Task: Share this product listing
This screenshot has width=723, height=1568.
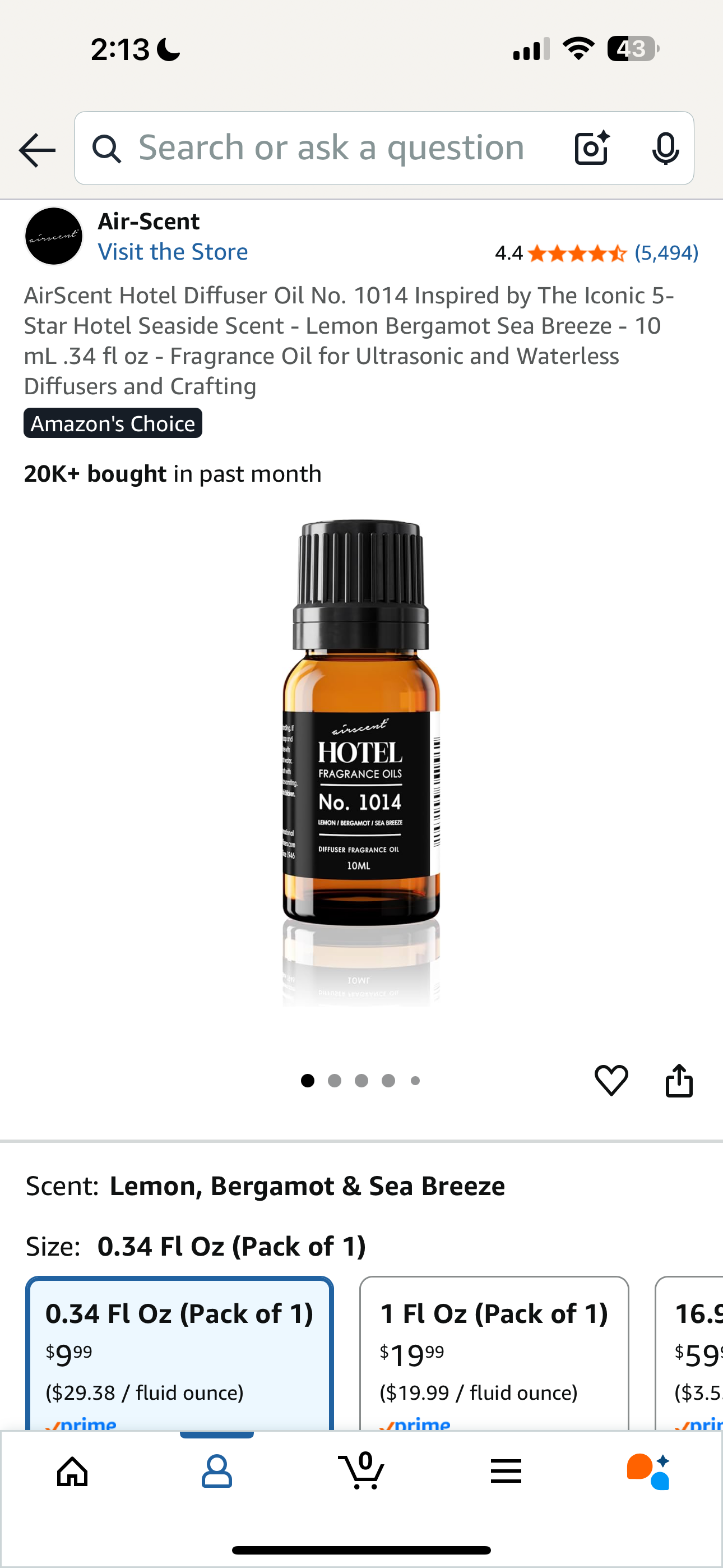Action: coord(679,1081)
